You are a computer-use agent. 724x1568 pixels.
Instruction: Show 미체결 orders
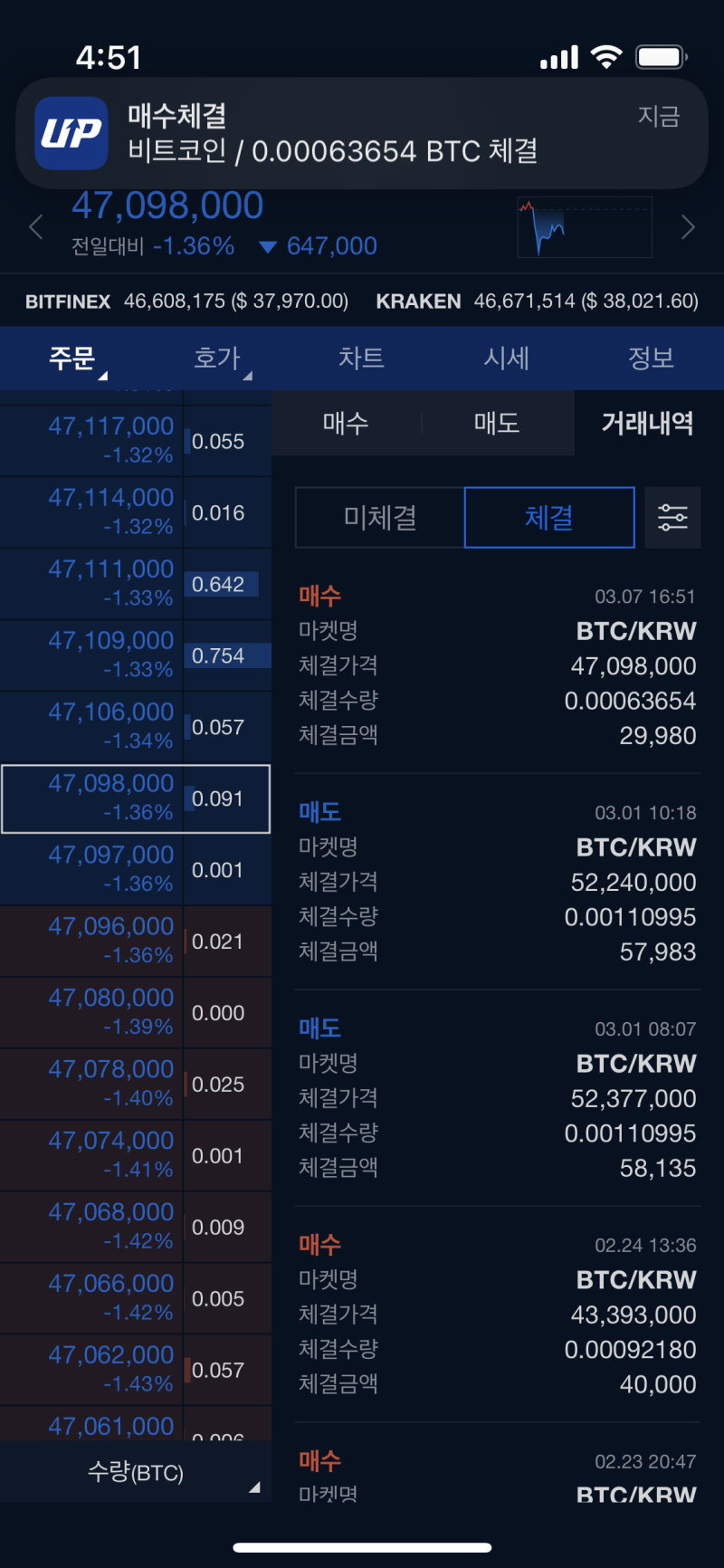point(380,518)
